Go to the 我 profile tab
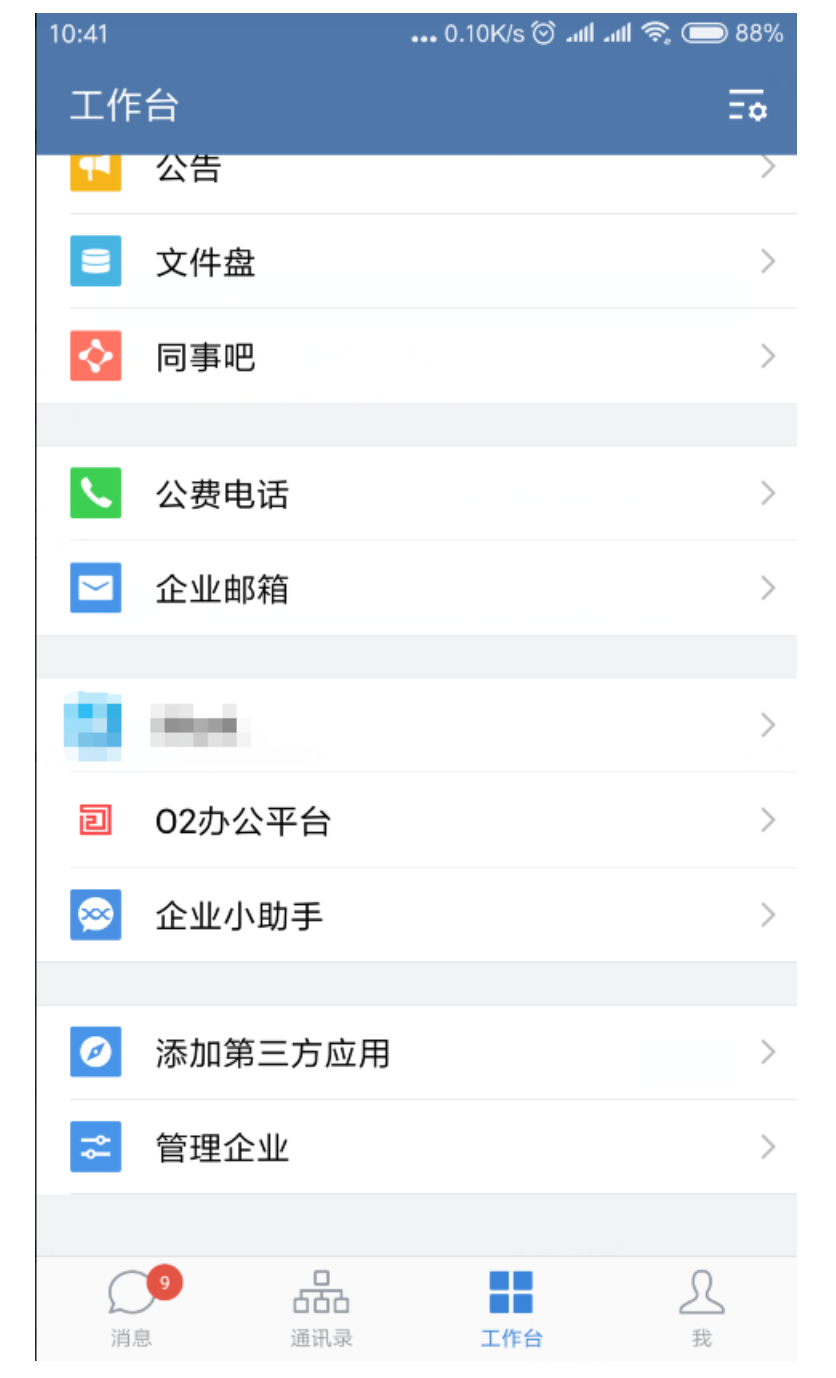 tap(701, 1309)
